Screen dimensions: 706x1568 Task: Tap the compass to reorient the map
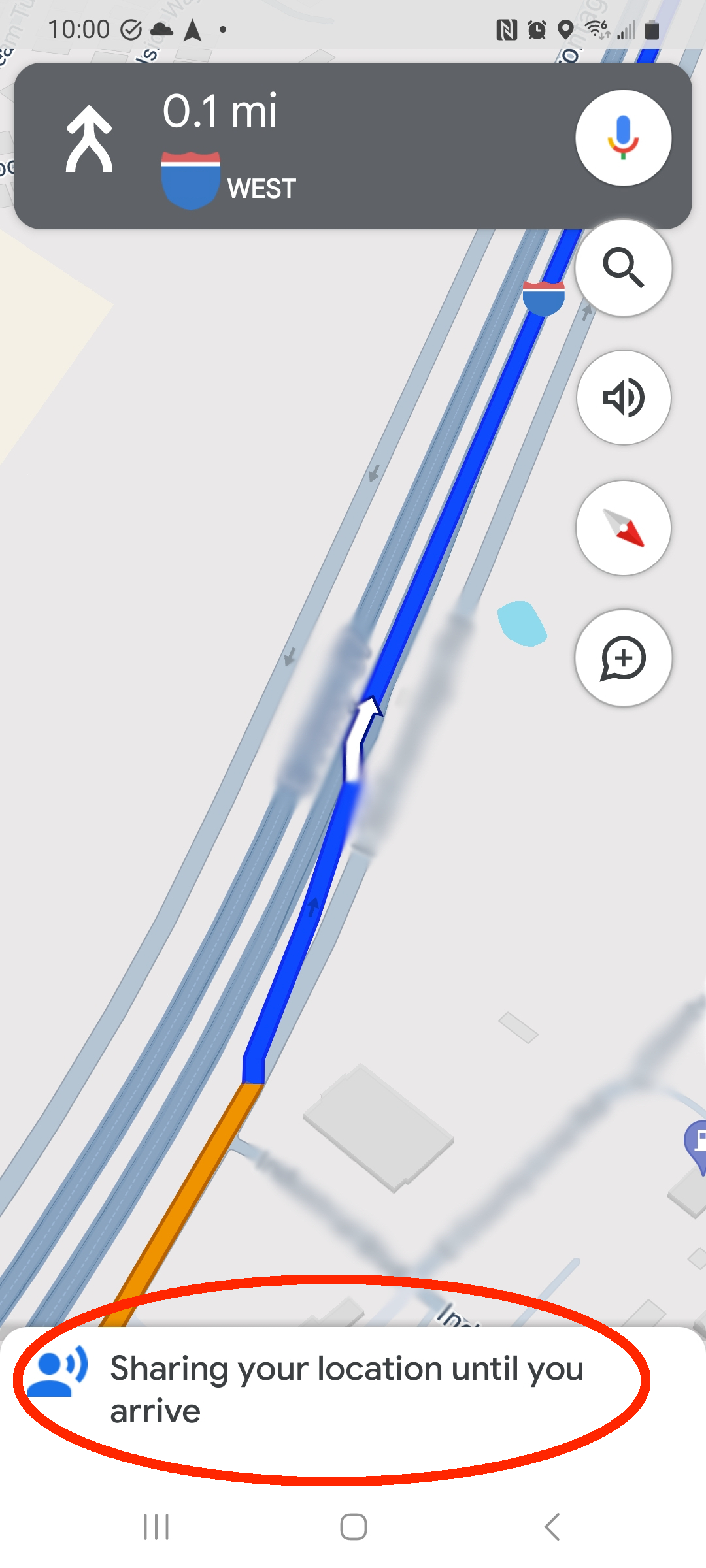click(x=623, y=528)
